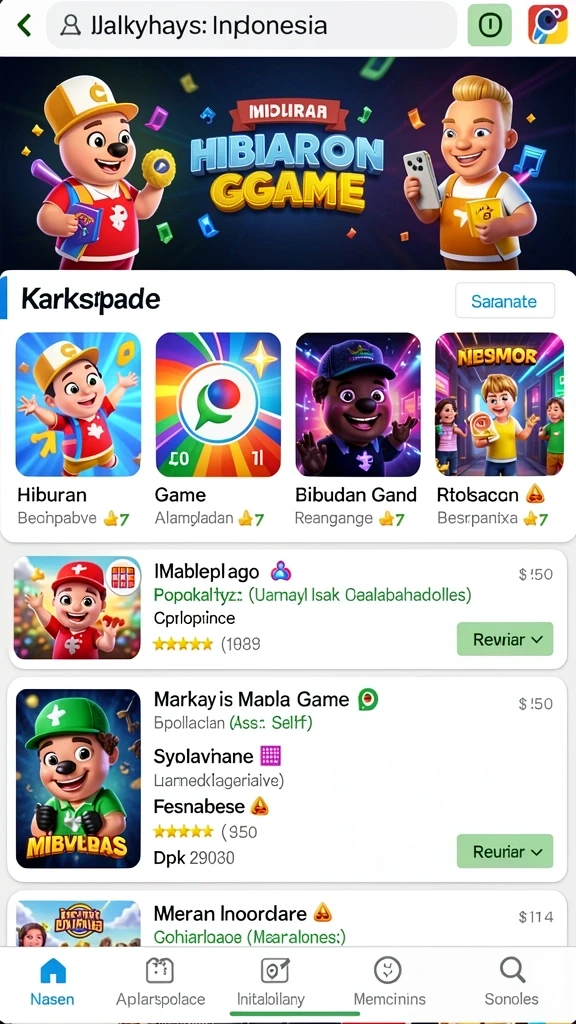Open the IMableplago listing card
Image resolution: width=576 pixels, height=1024 pixels.
tap(288, 609)
